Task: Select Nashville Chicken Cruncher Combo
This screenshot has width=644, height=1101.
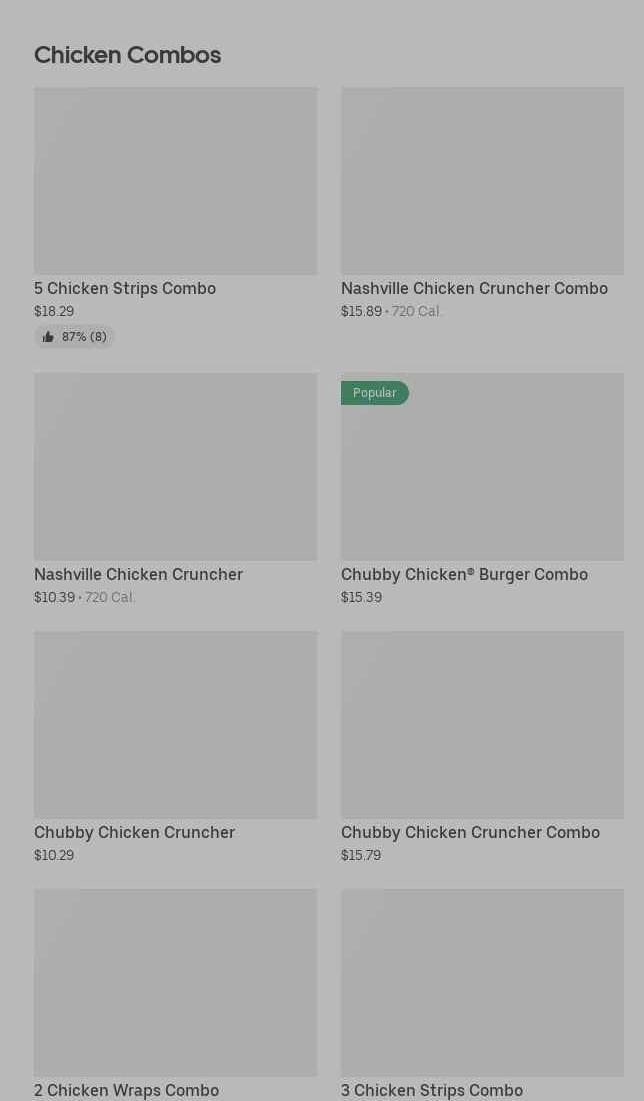Action: [x=482, y=182]
